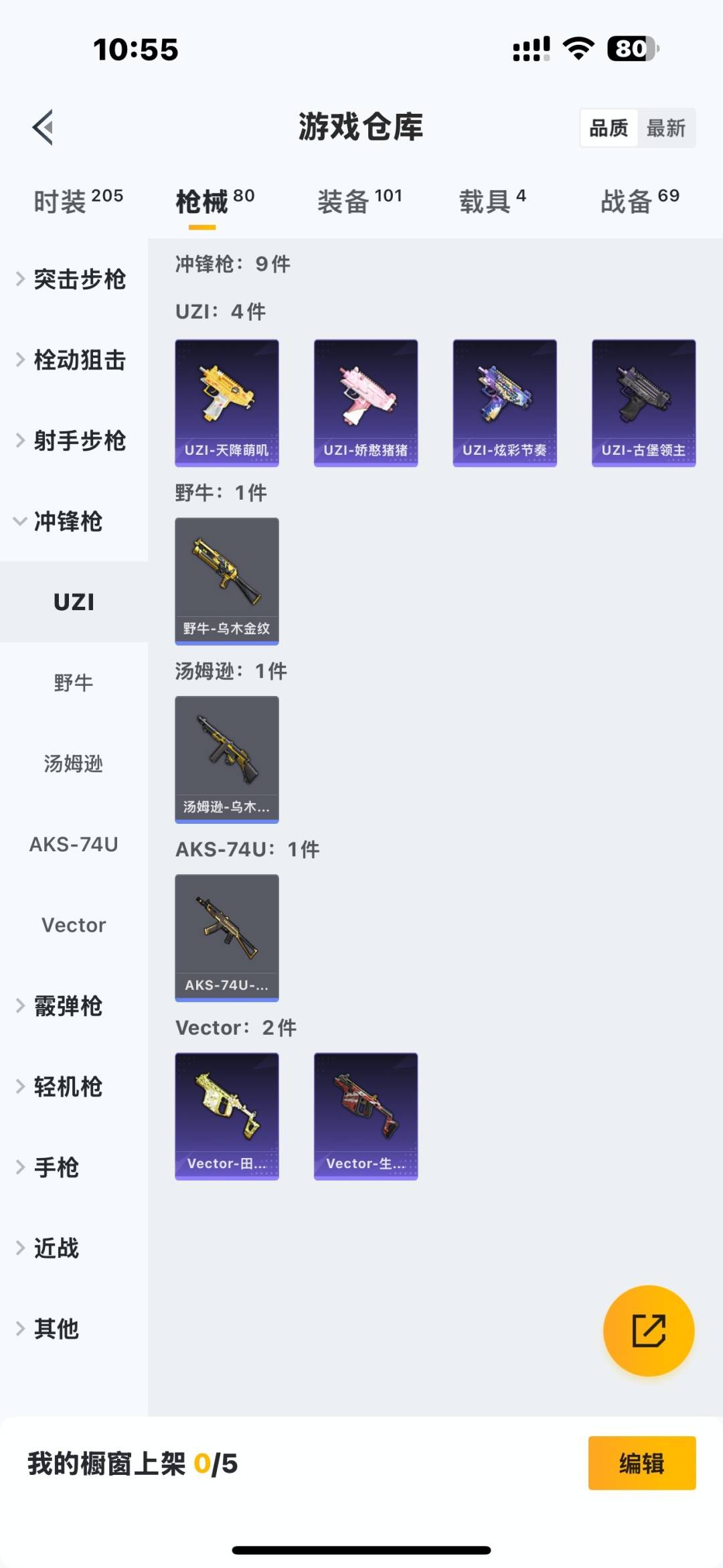The height and width of the screenshot is (1568, 723).
Task: Tap the back arrow to exit 游戏仓库
Action: [43, 128]
